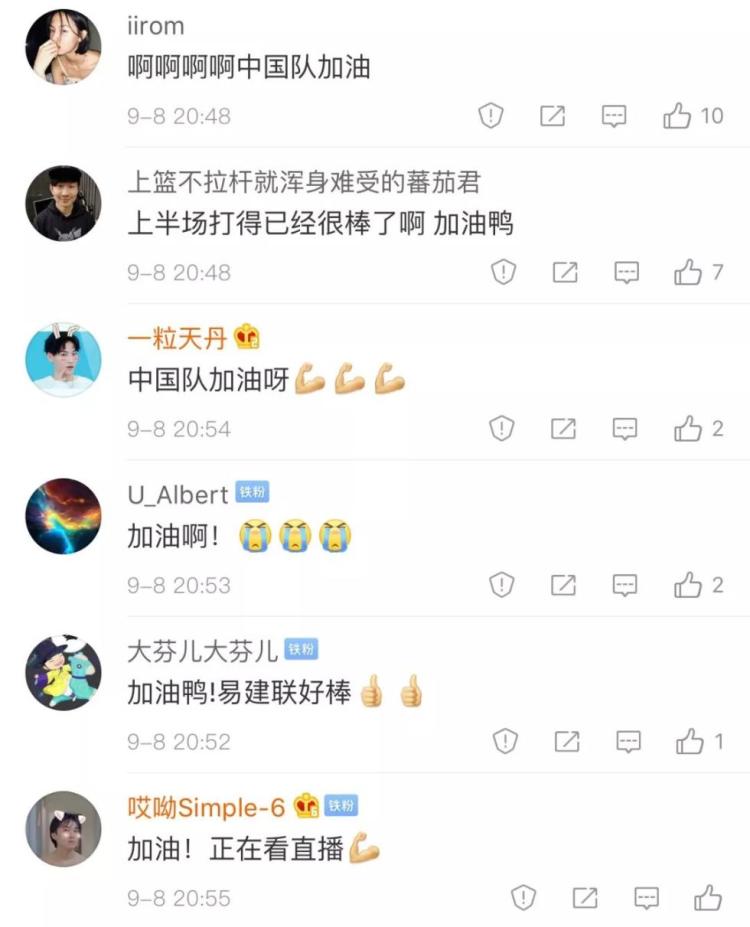Screen dimensions: 750x927
Task: Like iirom's comment
Action: tap(678, 116)
